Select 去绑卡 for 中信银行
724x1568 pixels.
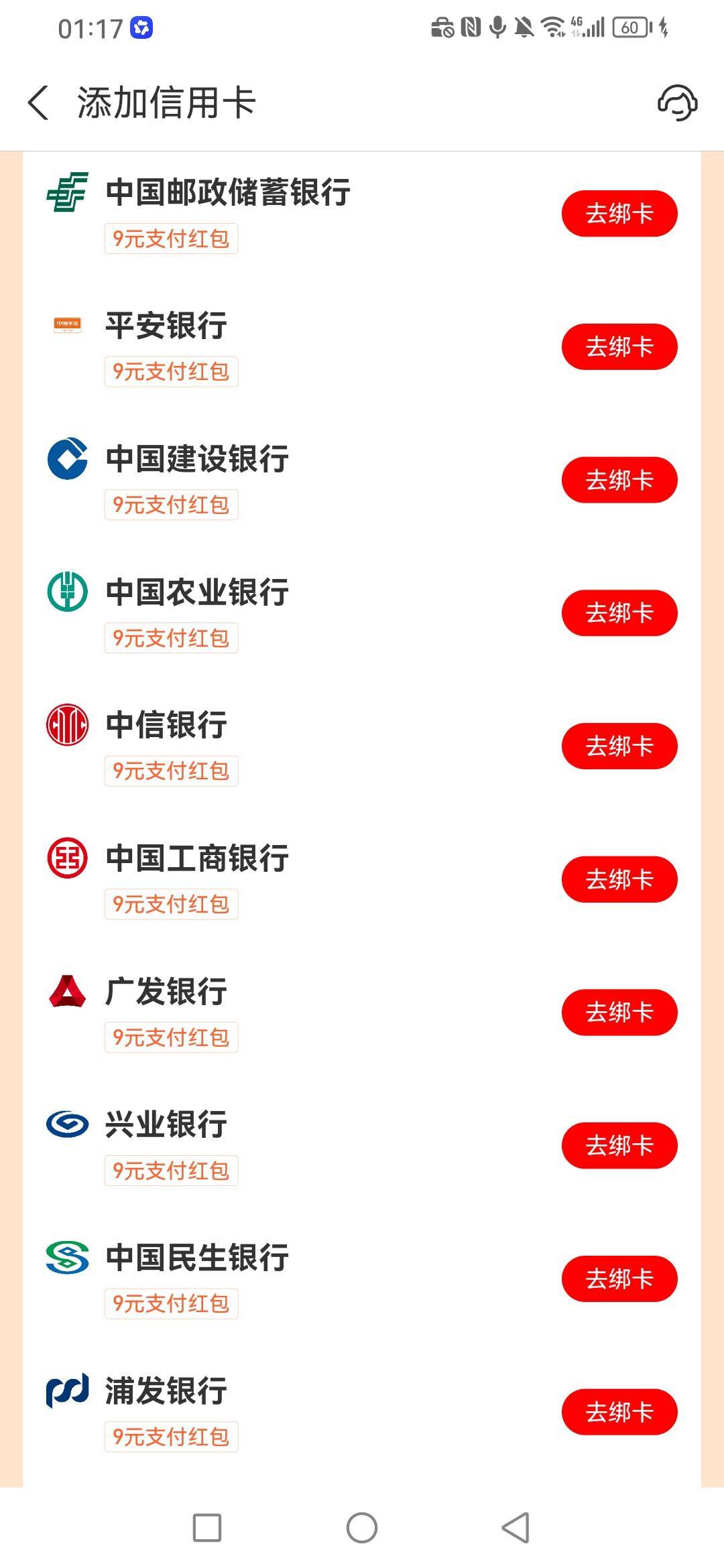click(619, 746)
